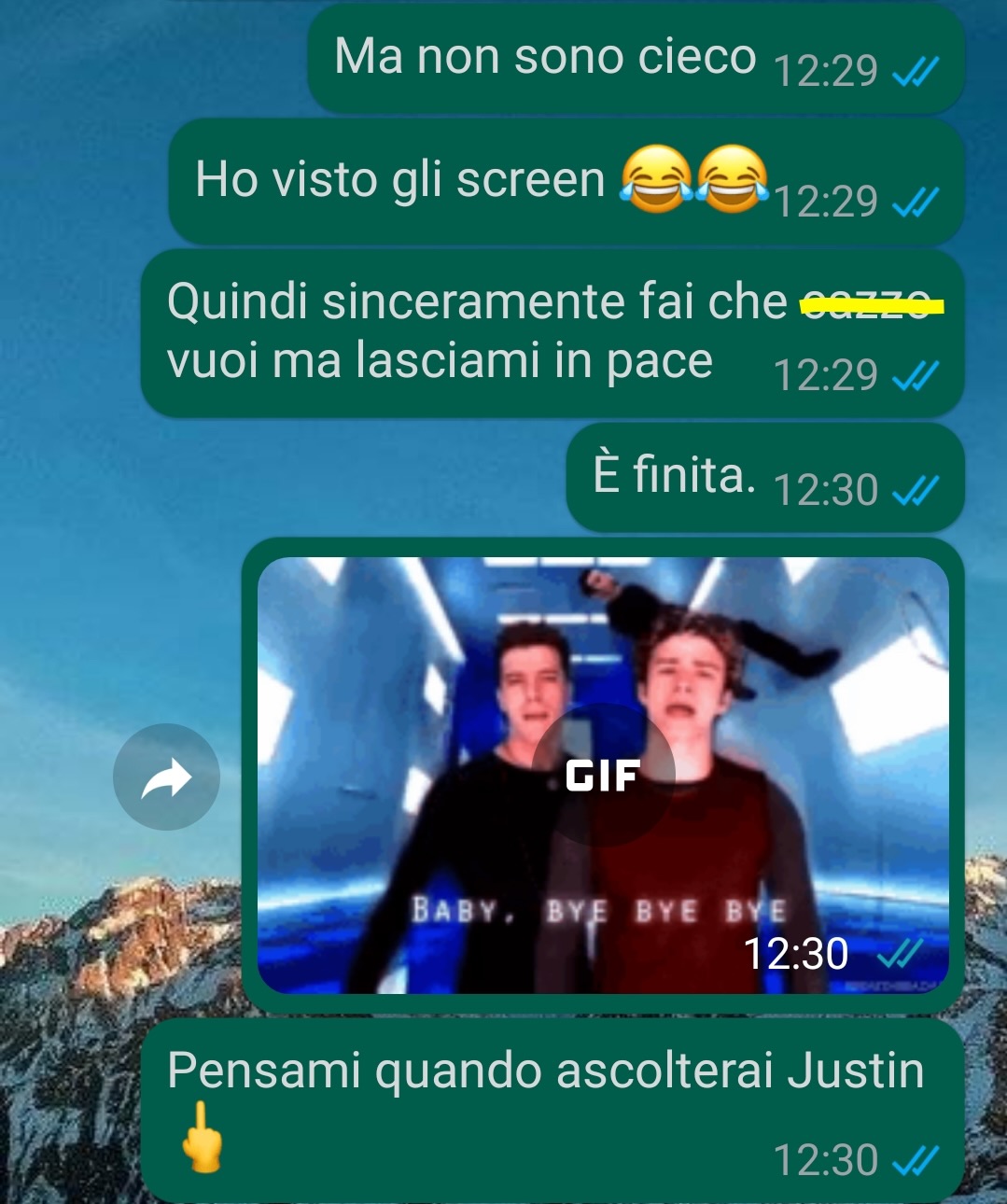Play the Baby Bye Bye Bye GIF
Image resolution: width=1007 pixels, height=1204 pixels.
[x=603, y=775]
